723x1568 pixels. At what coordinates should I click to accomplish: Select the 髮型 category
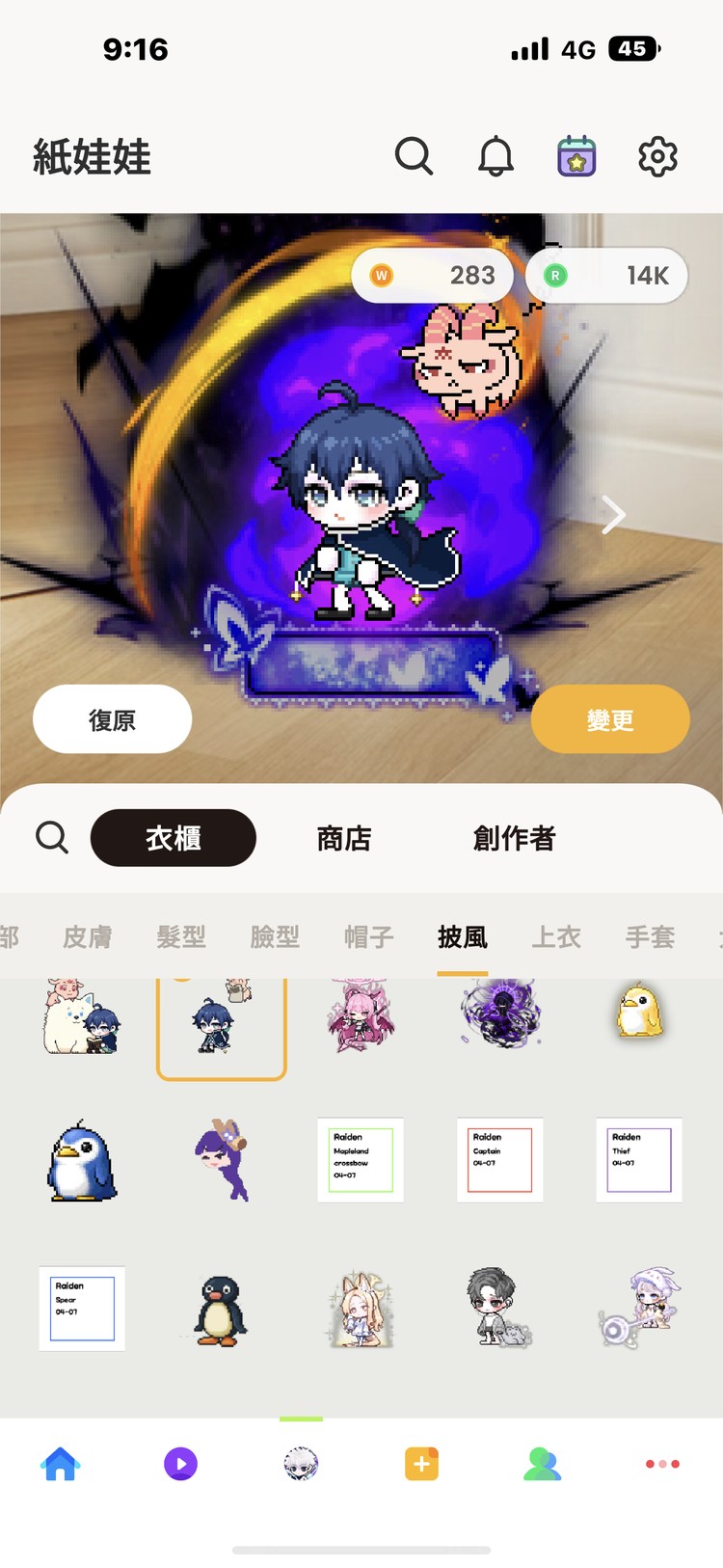click(x=181, y=936)
